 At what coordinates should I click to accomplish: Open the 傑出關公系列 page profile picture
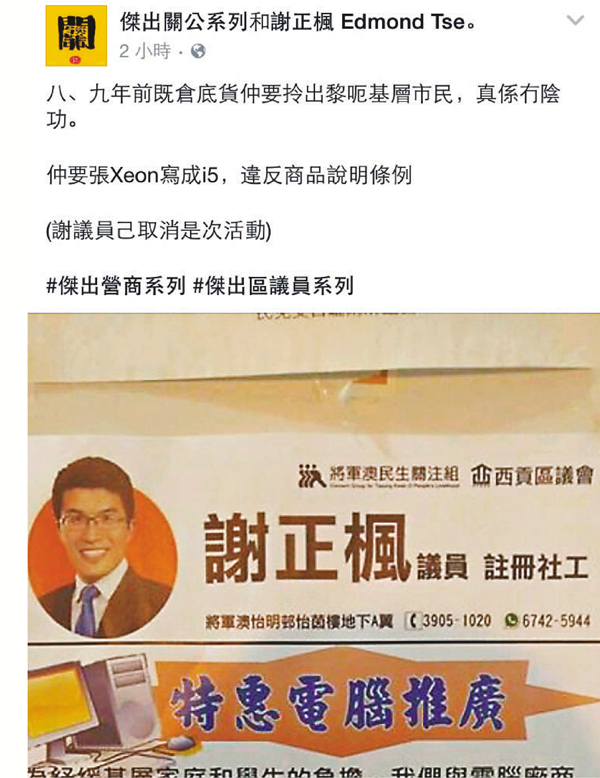point(77,36)
